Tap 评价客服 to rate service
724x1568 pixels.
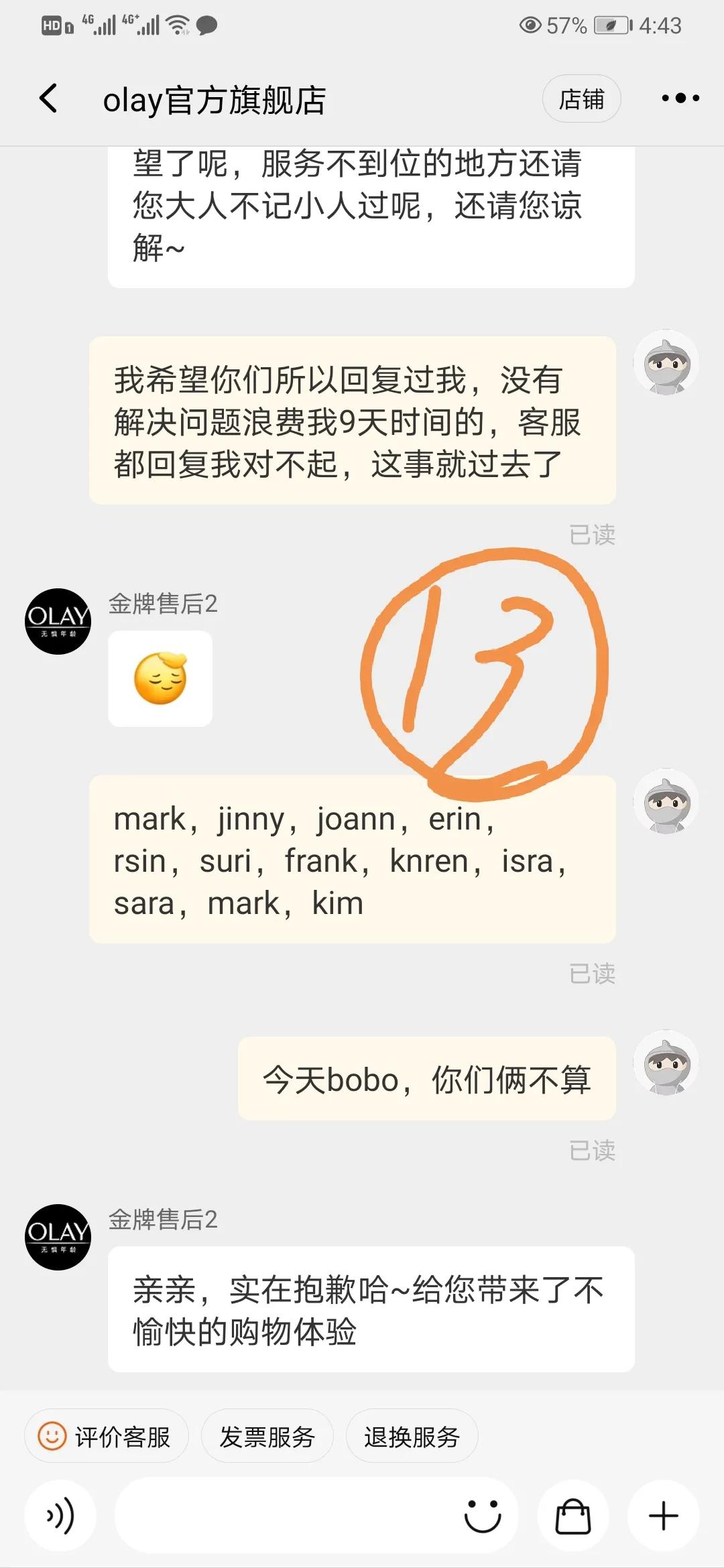[x=107, y=1435]
